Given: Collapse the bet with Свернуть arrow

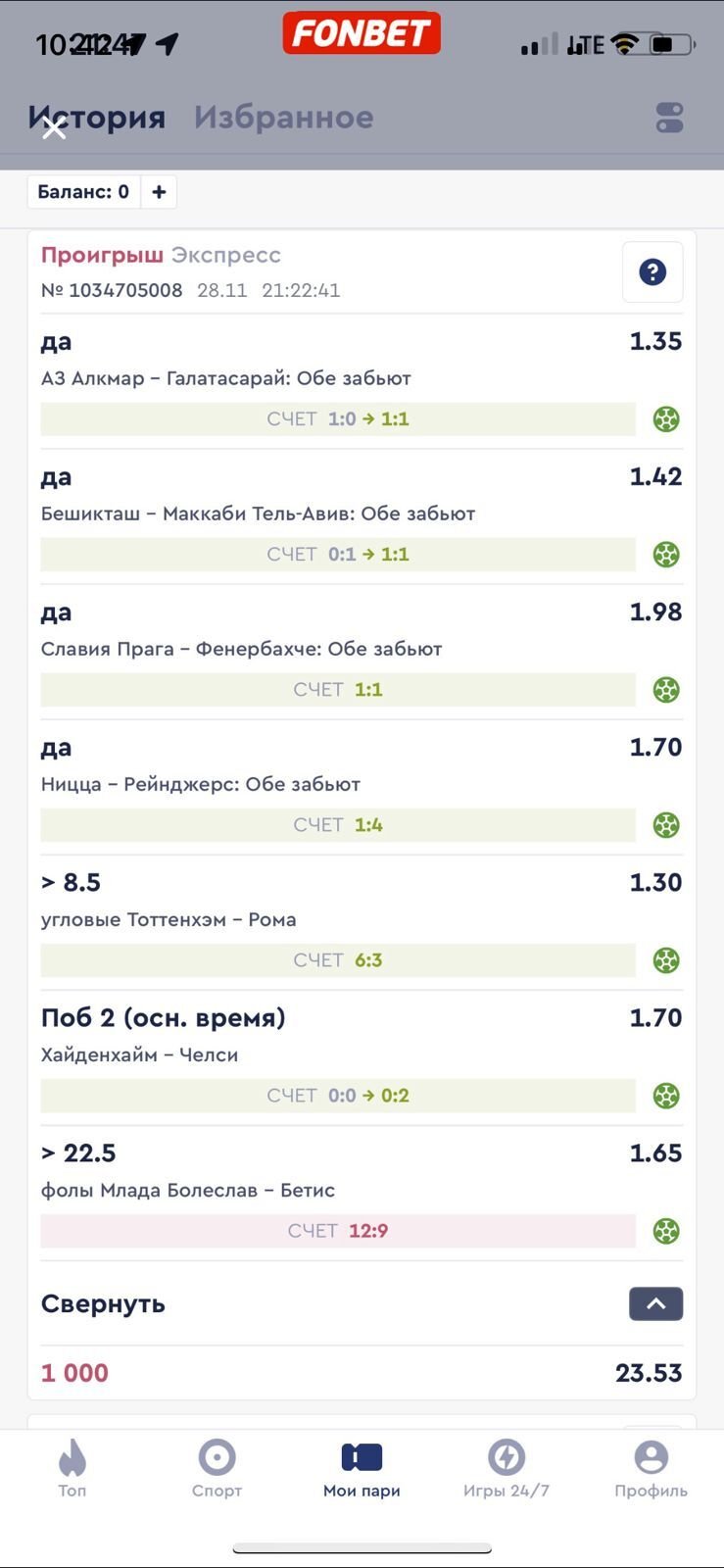Looking at the screenshot, I should click(655, 1304).
